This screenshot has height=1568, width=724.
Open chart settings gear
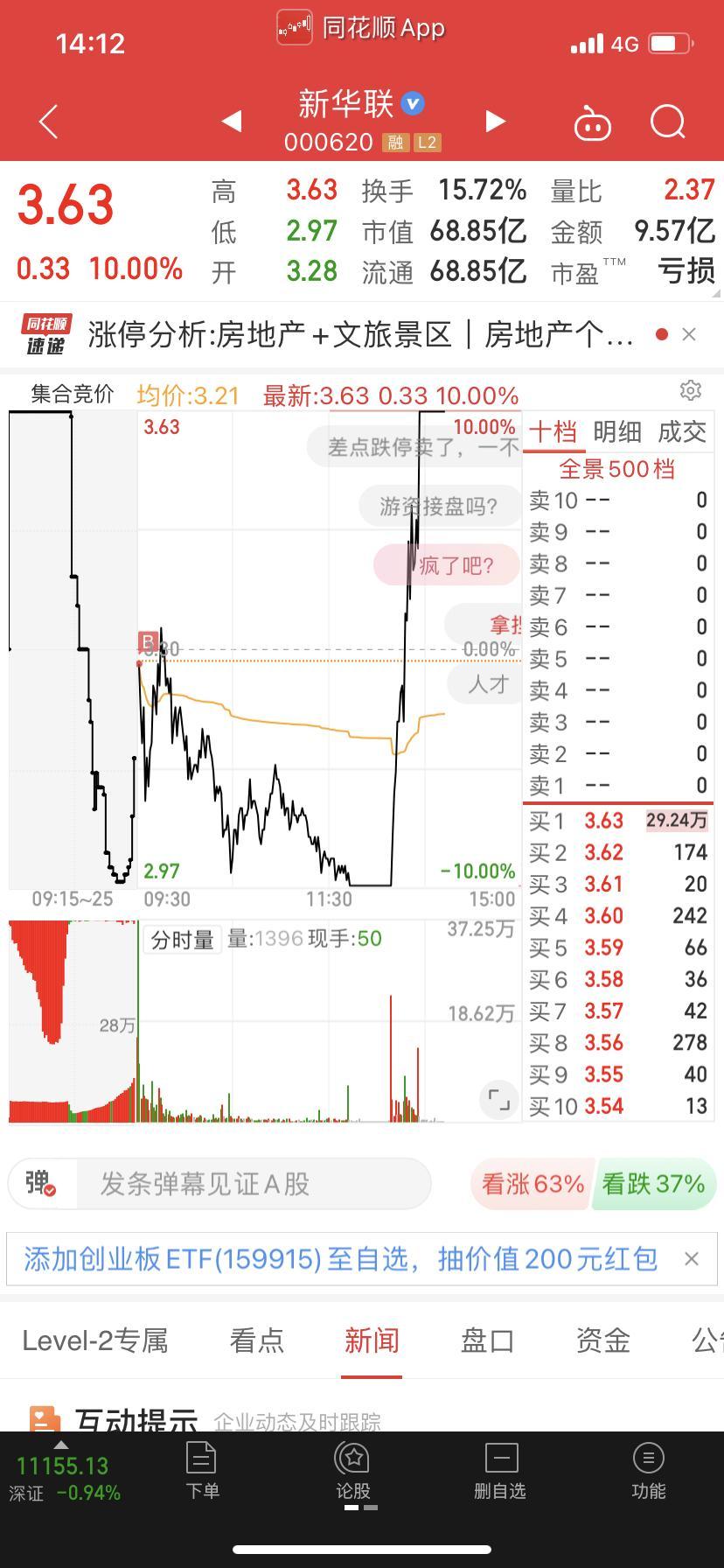(691, 390)
